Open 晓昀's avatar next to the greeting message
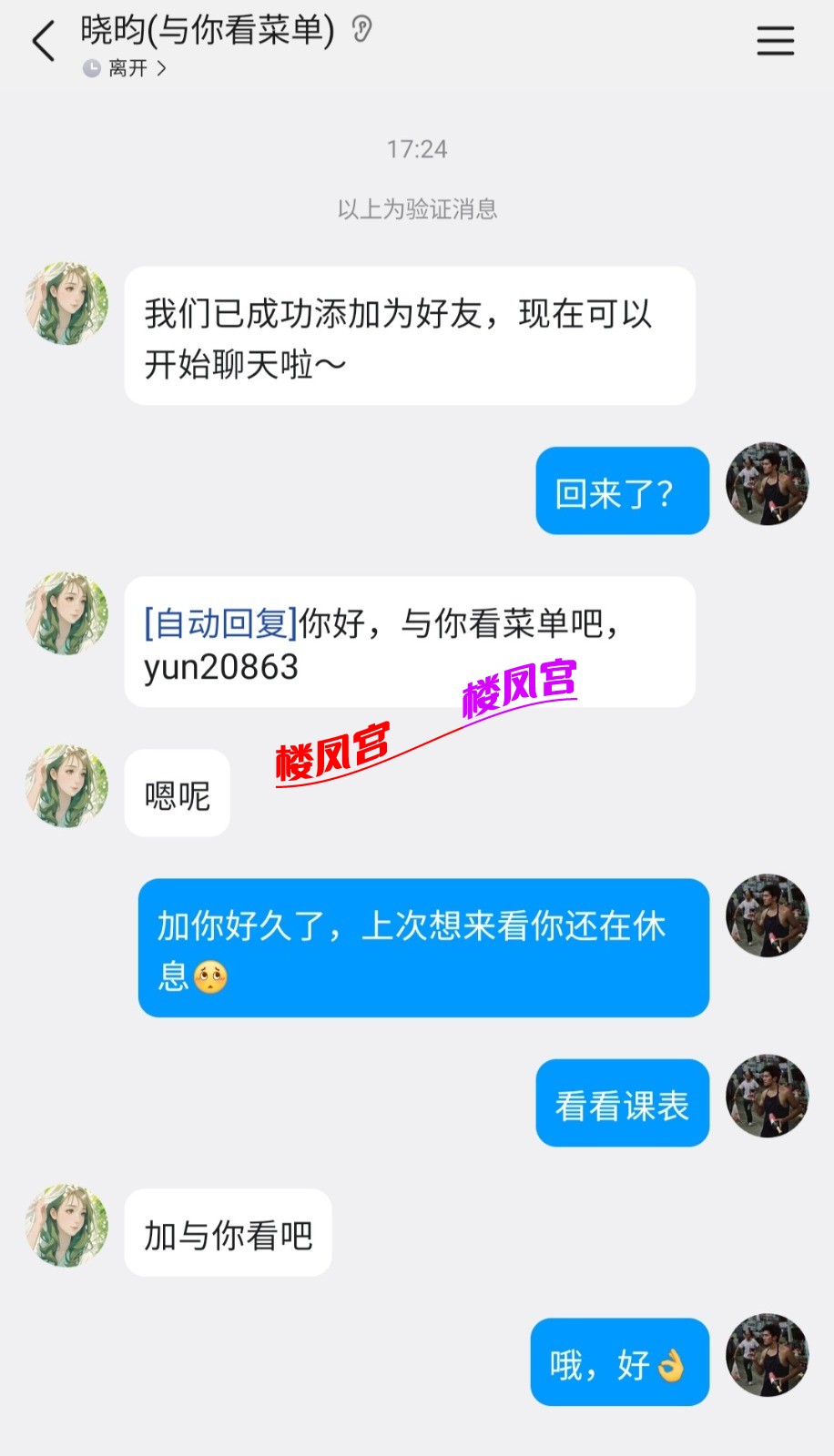Image resolution: width=834 pixels, height=1456 pixels. point(66,303)
